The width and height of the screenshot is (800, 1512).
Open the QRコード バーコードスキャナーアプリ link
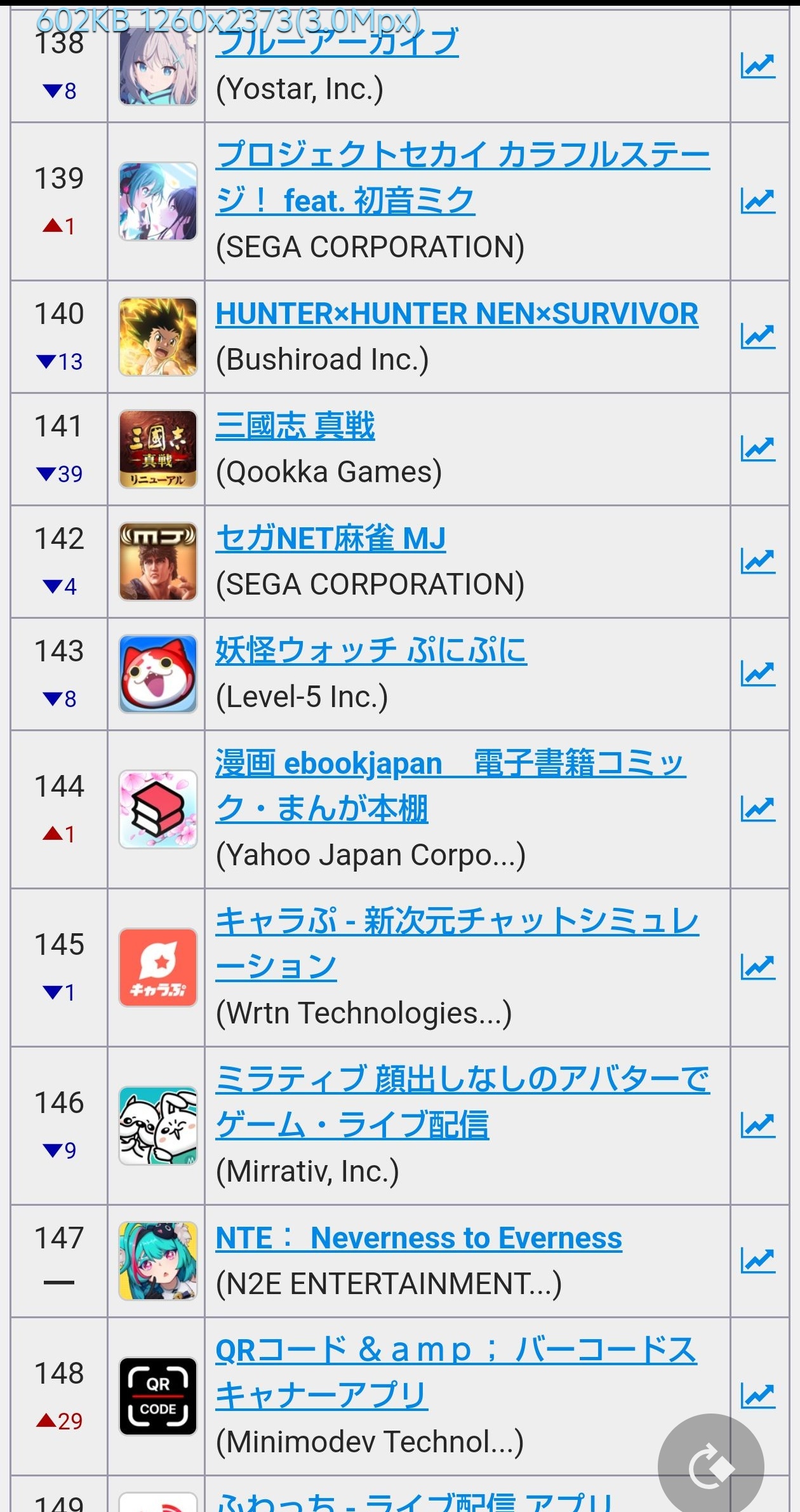456,1351
